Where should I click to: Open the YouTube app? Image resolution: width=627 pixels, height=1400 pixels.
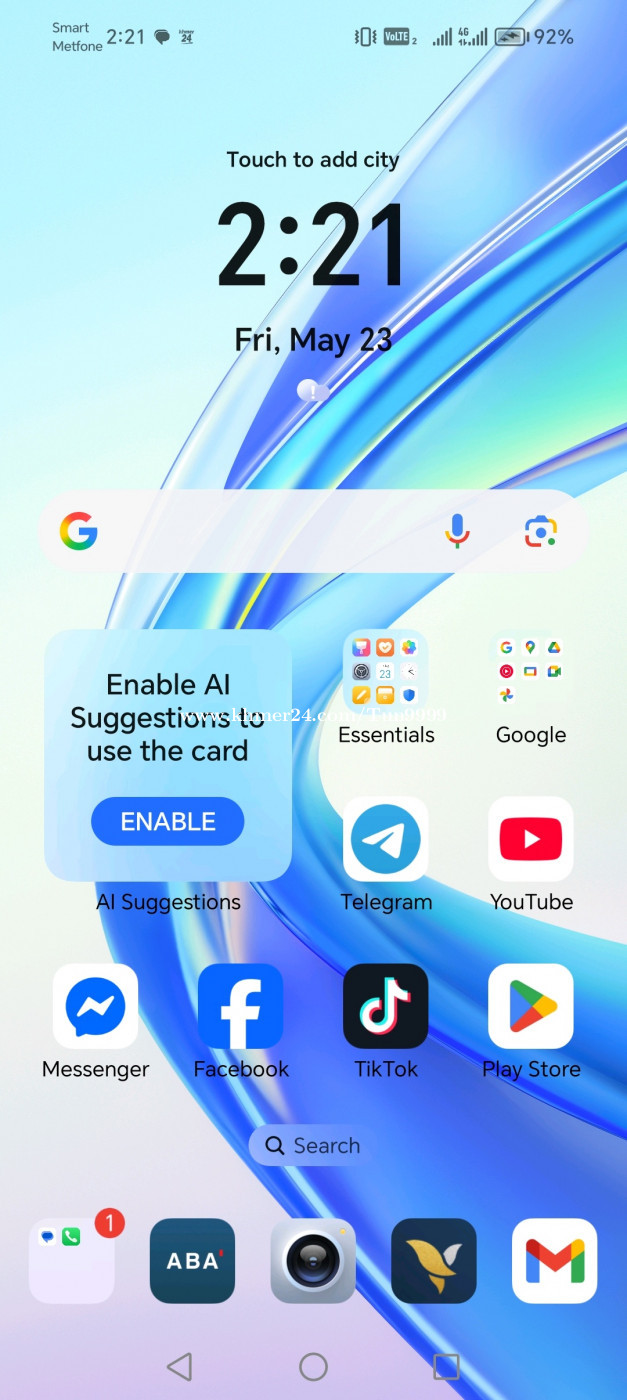pos(531,839)
